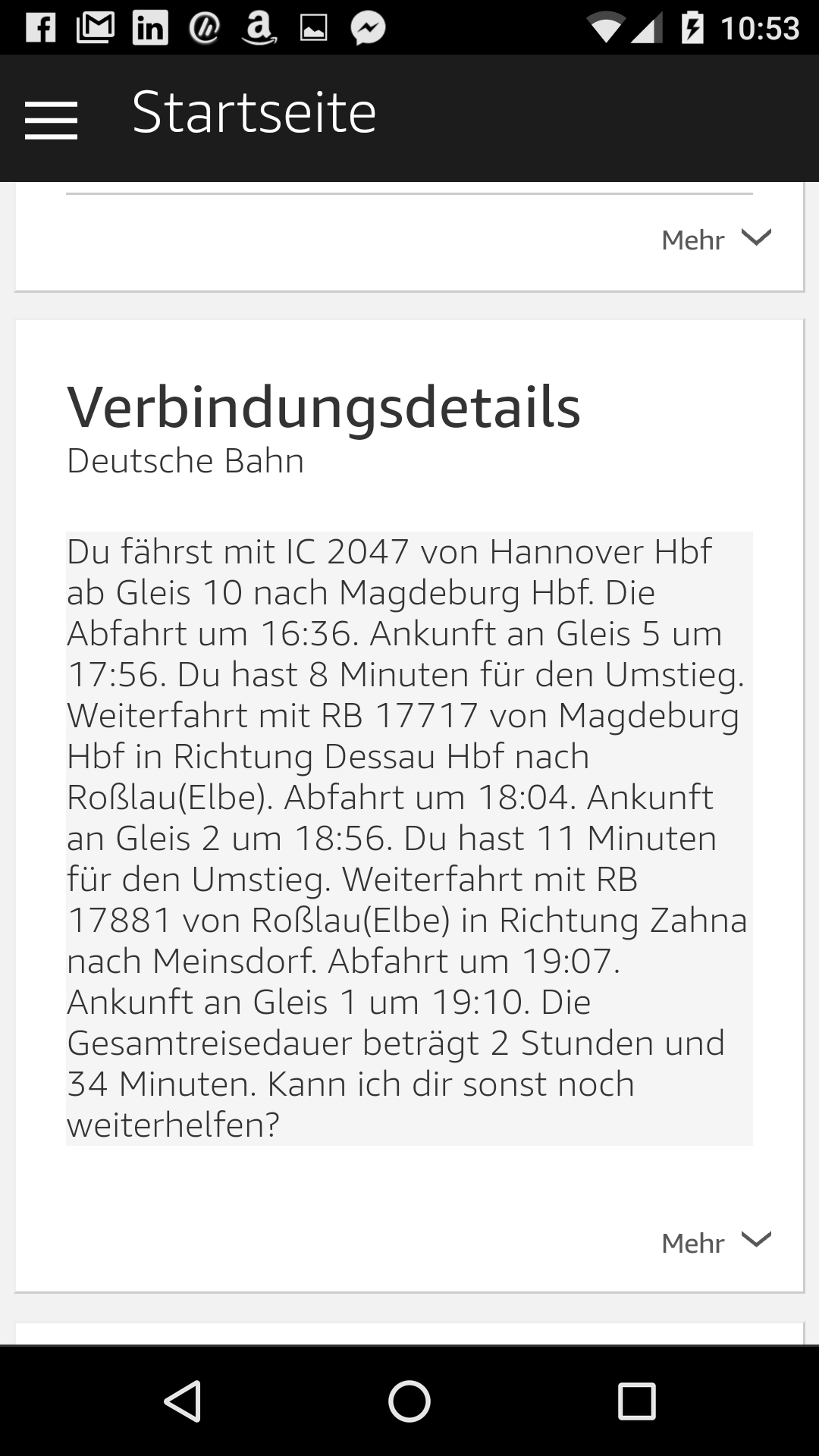Go back with the system back button
The height and width of the screenshot is (1456, 819).
182,1400
